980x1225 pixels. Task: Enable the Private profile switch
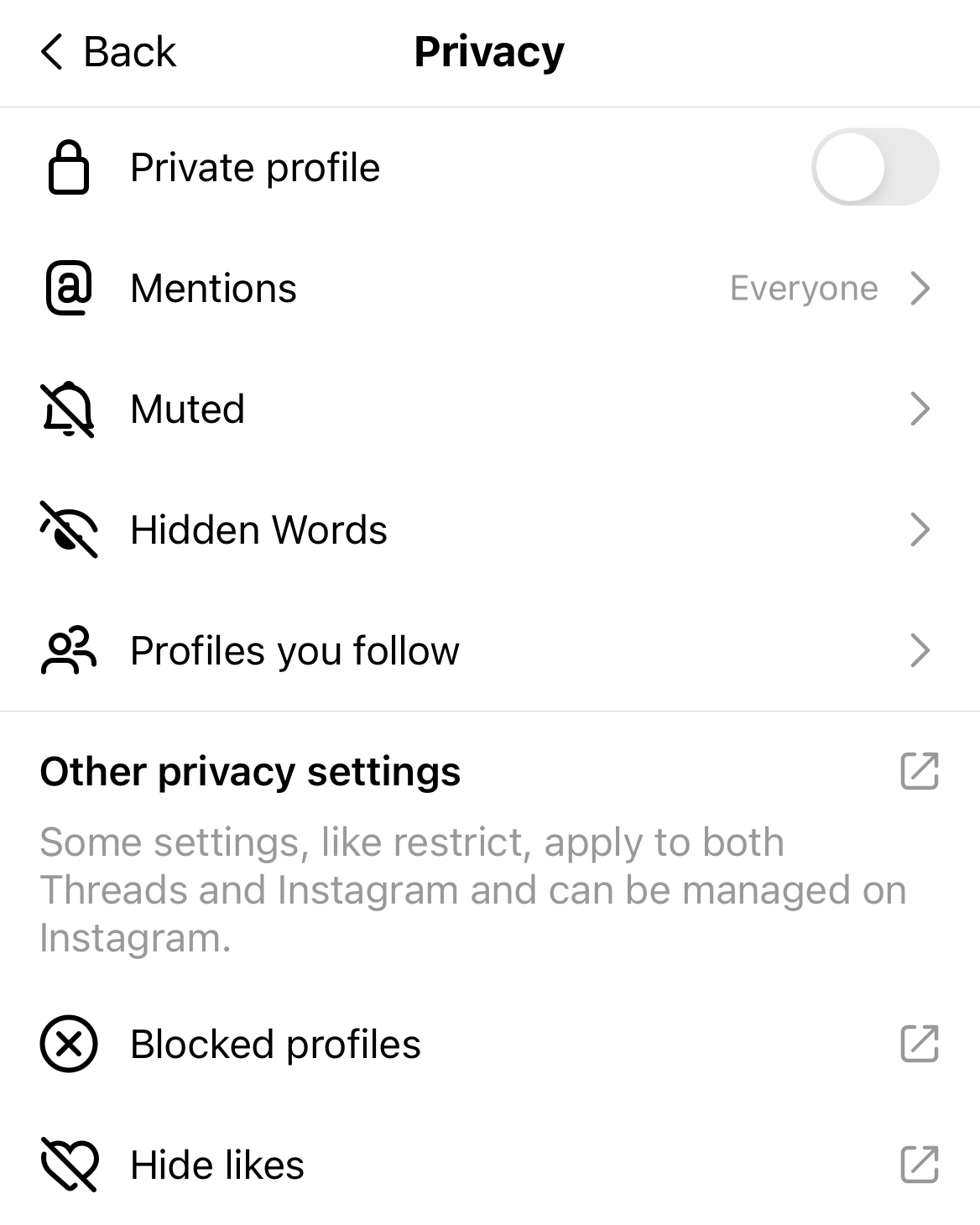pyautogui.click(x=874, y=167)
